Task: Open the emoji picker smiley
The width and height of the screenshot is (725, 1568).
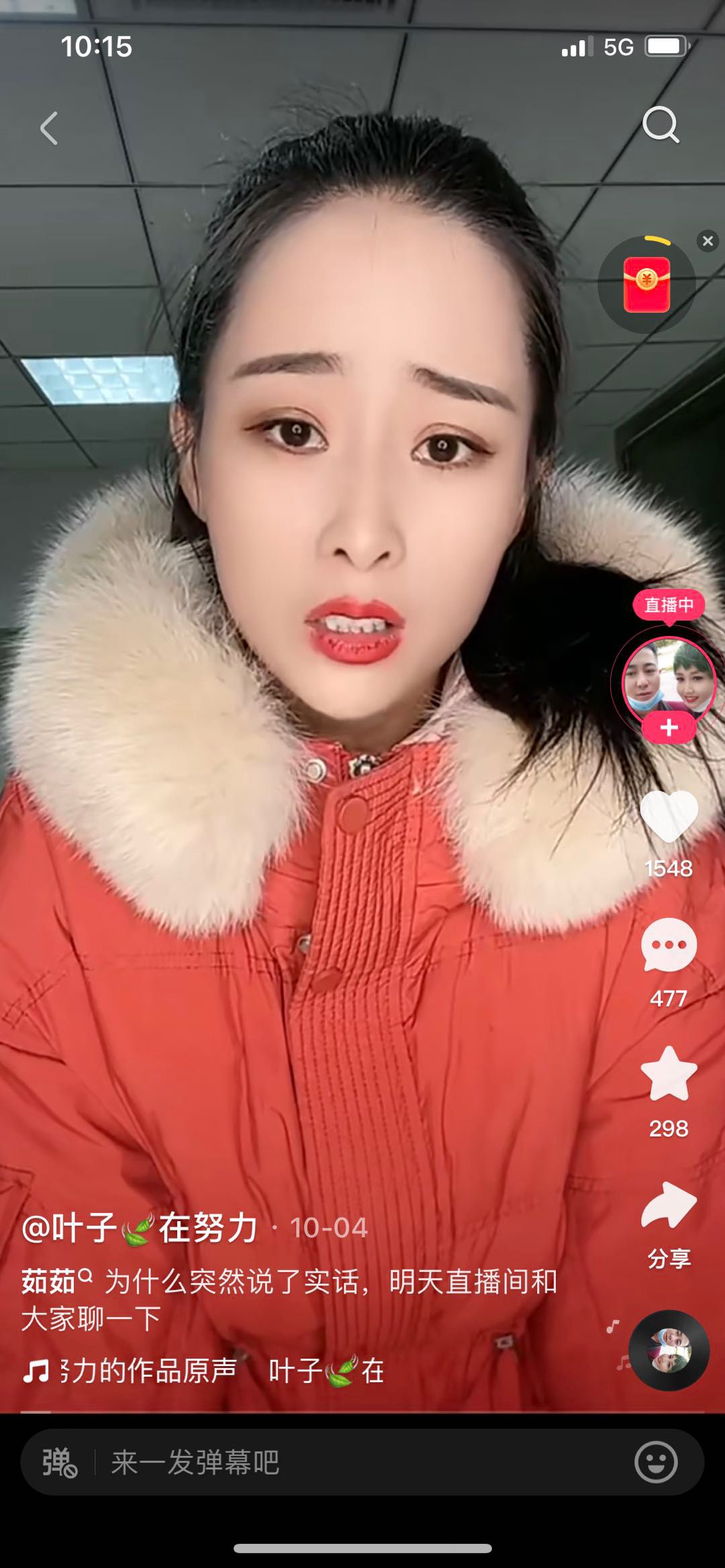Action: pos(656,1462)
